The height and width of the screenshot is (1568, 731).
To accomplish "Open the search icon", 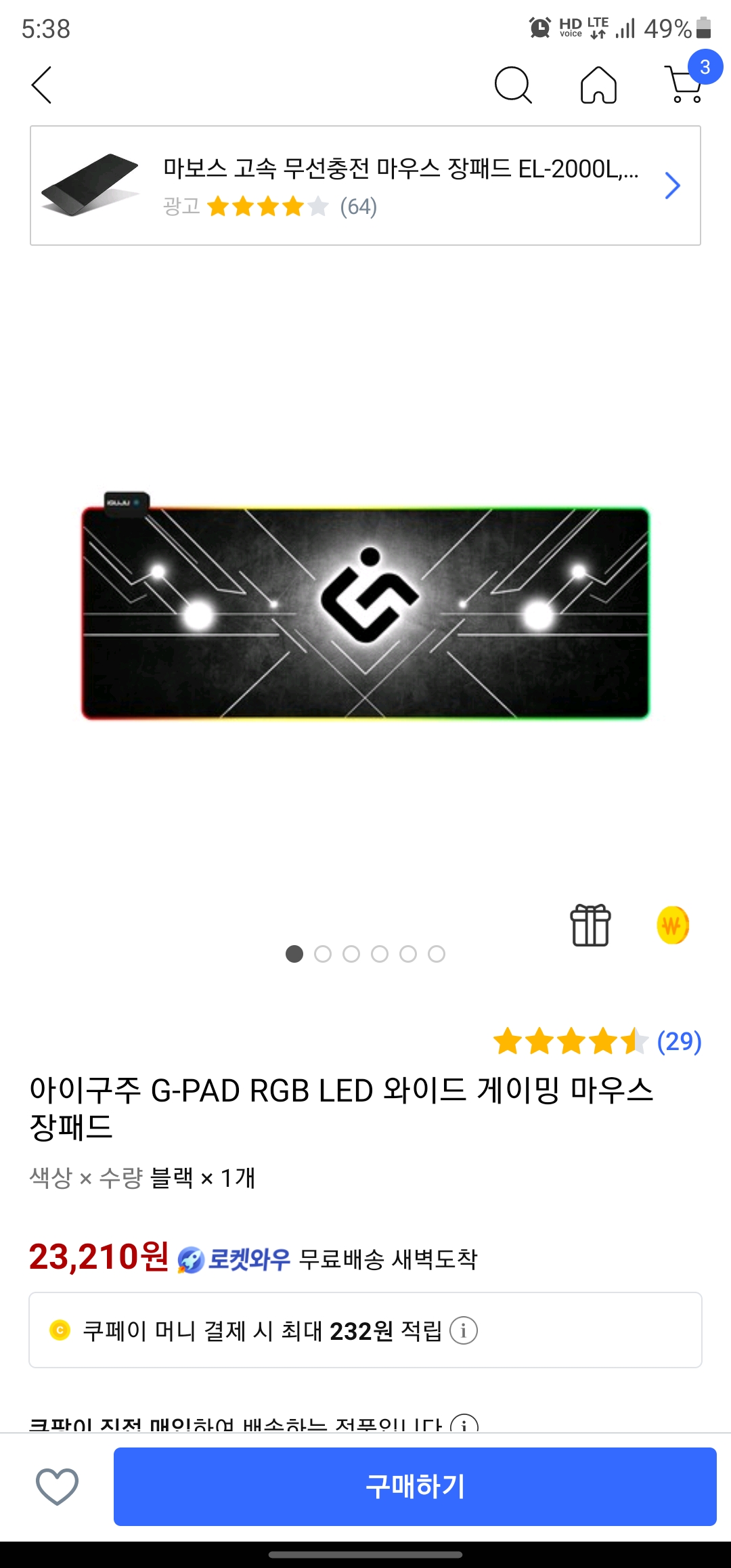I will 513,85.
